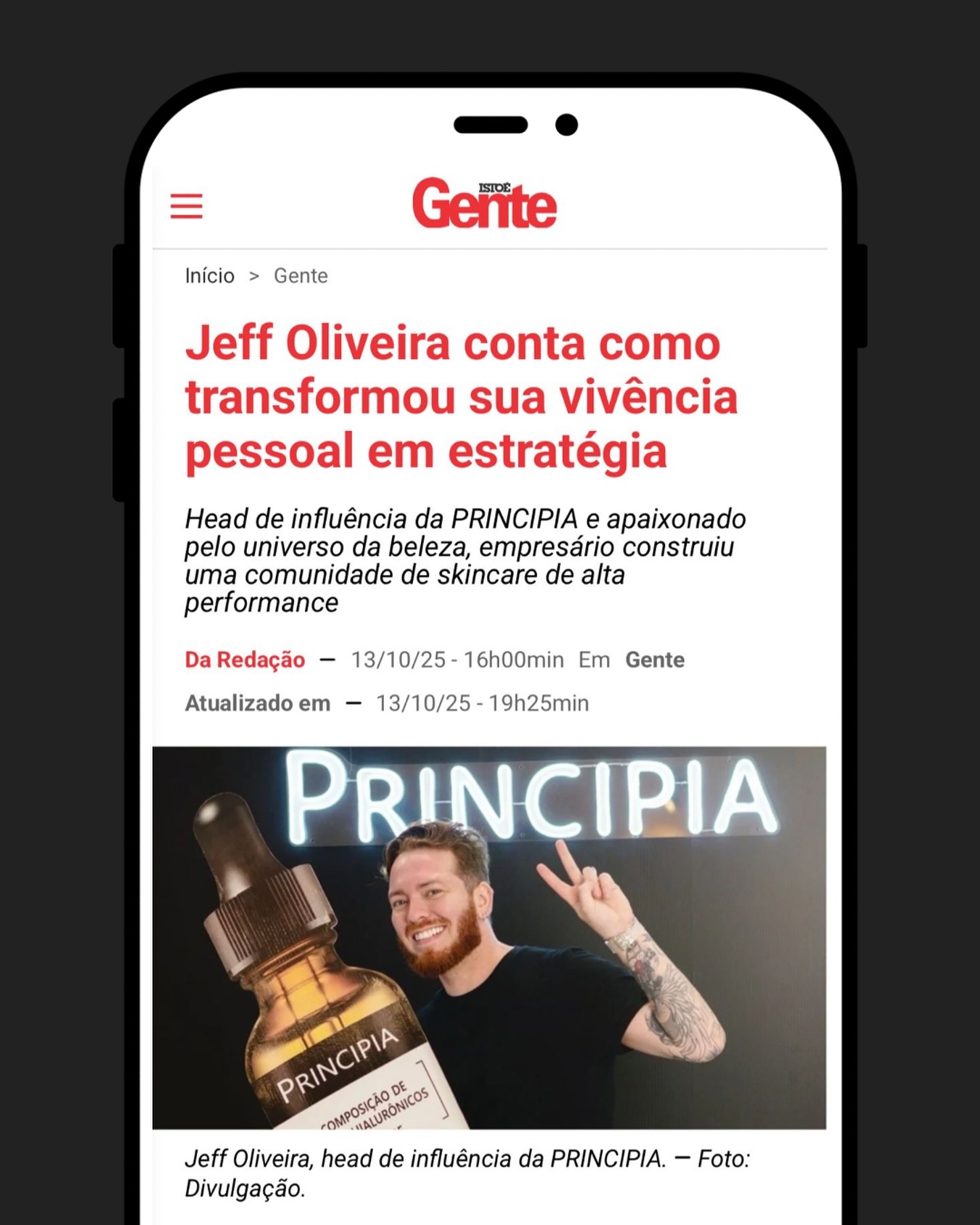Open the Gente category tag
The image size is (980, 1225).
pyautogui.click(x=653, y=660)
